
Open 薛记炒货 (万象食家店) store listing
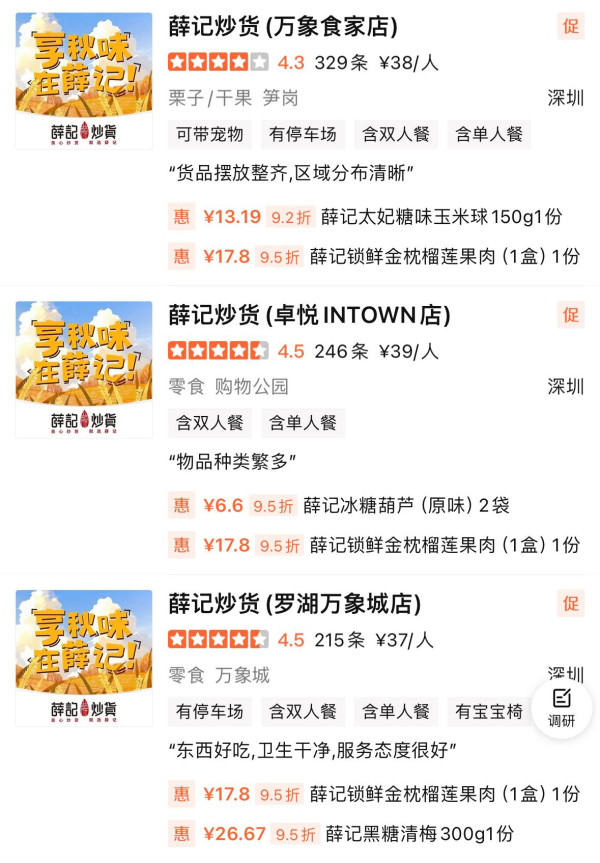coord(283,27)
